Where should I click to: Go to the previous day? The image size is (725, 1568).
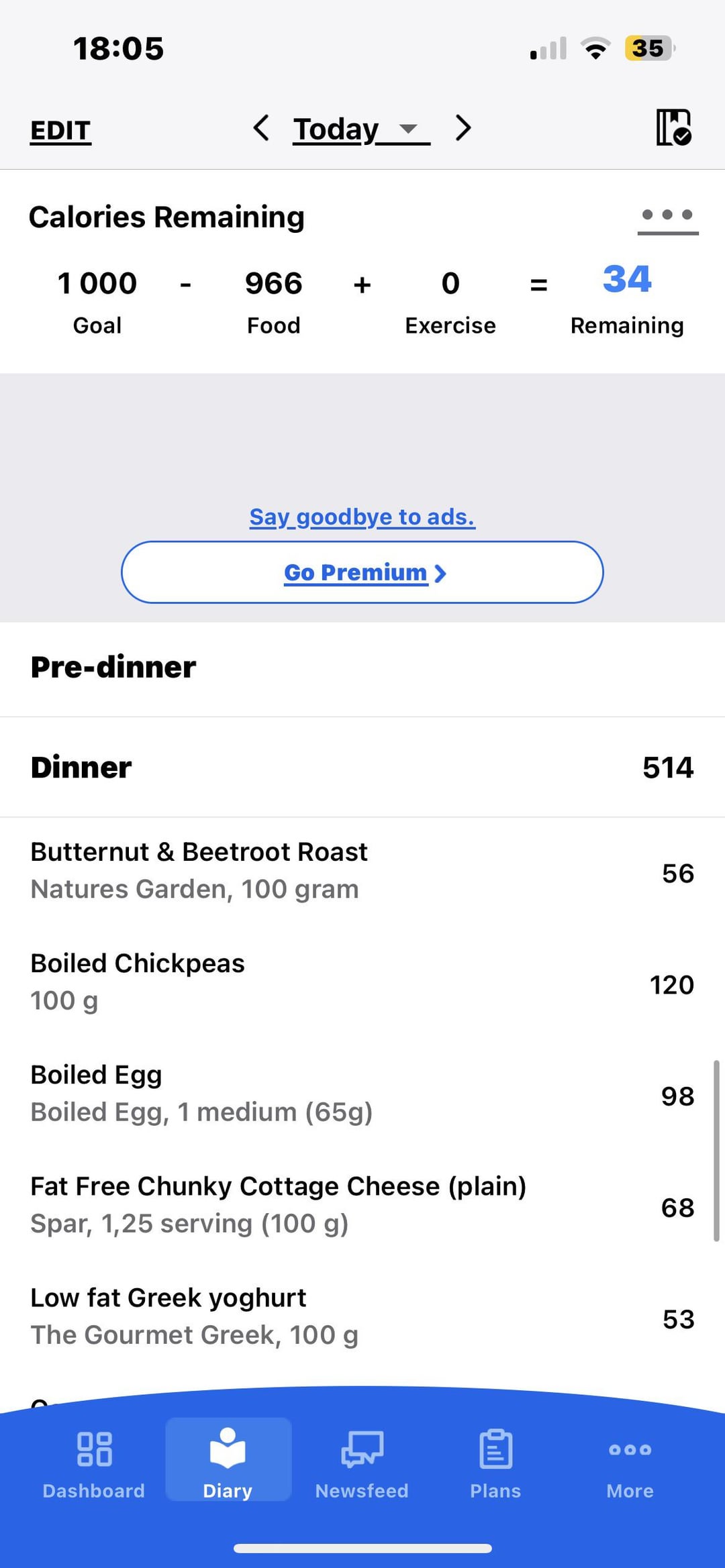[261, 127]
